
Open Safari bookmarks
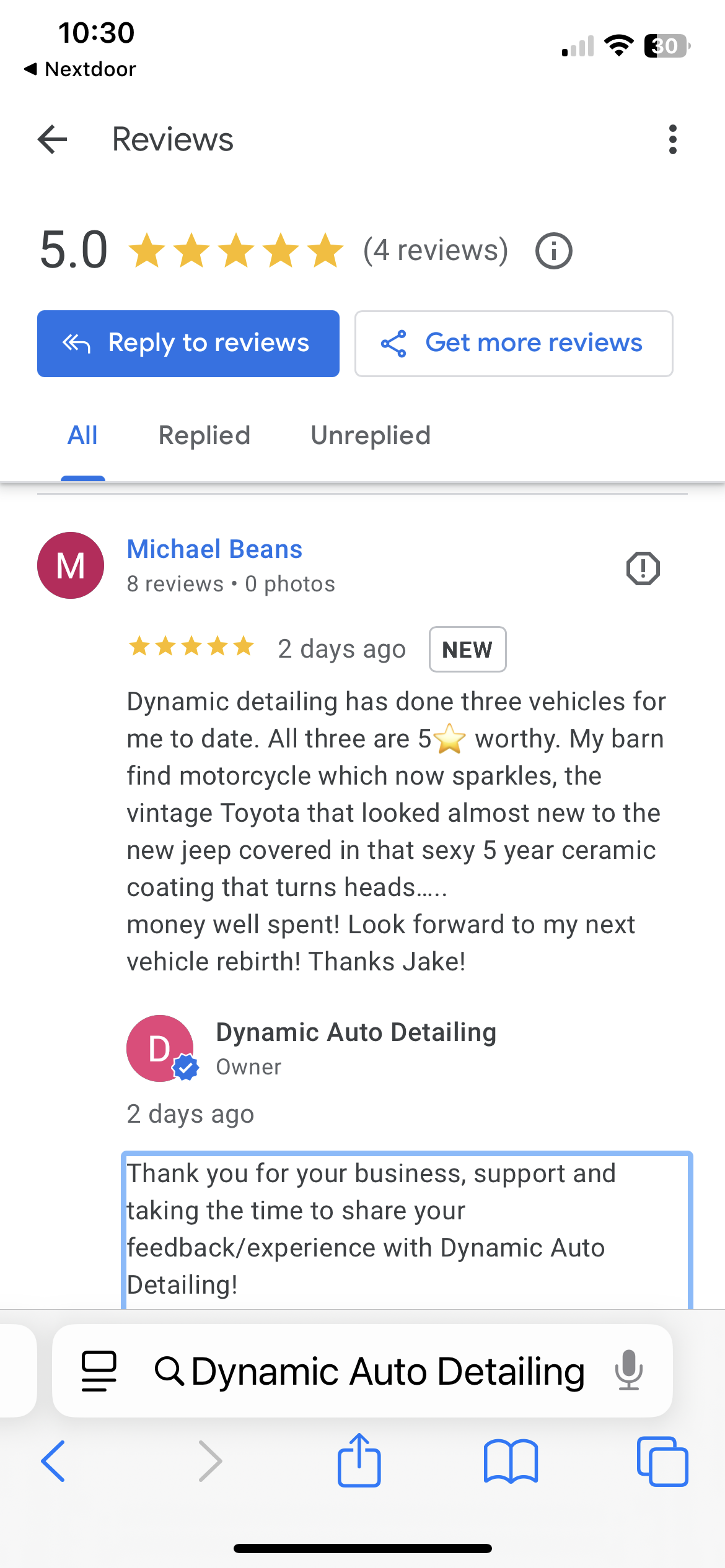coord(511,1461)
